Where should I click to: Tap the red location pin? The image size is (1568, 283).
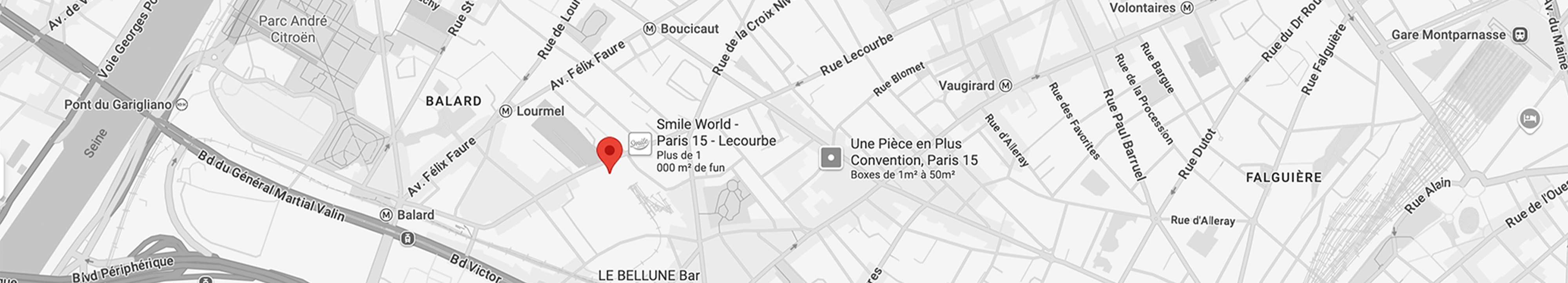point(609,152)
